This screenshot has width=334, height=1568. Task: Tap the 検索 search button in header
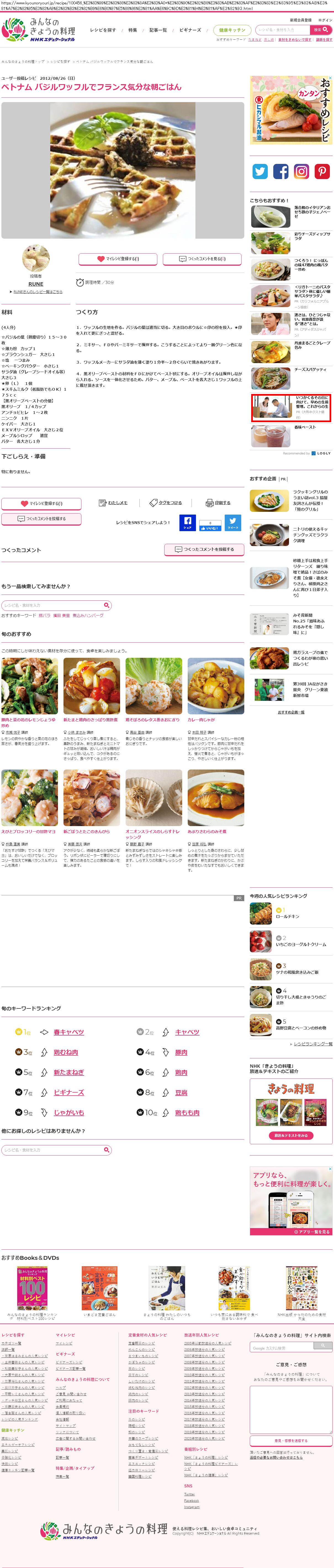[x=320, y=29]
